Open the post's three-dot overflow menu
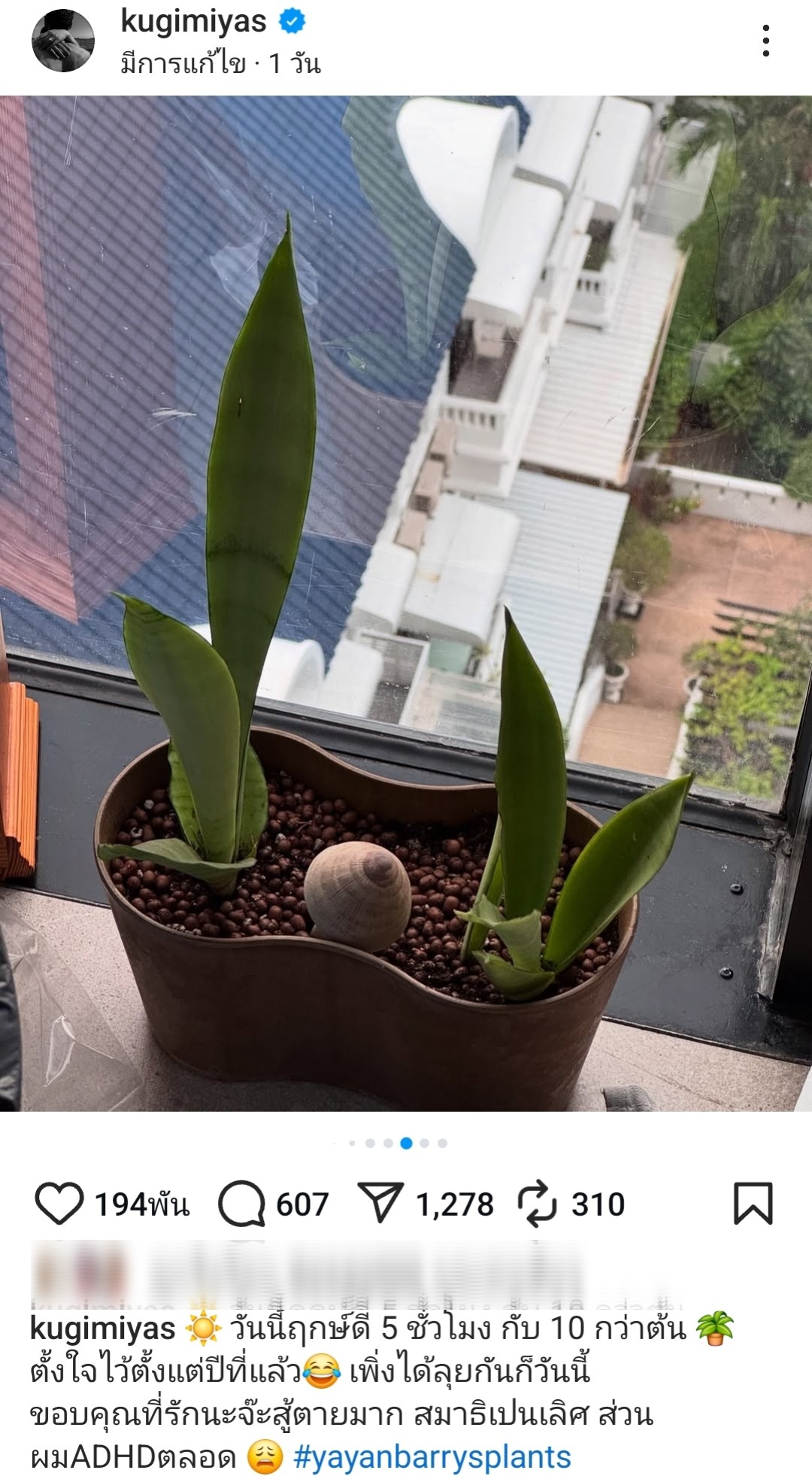Viewport: 812px width, 1476px height. pyautogui.click(x=765, y=41)
